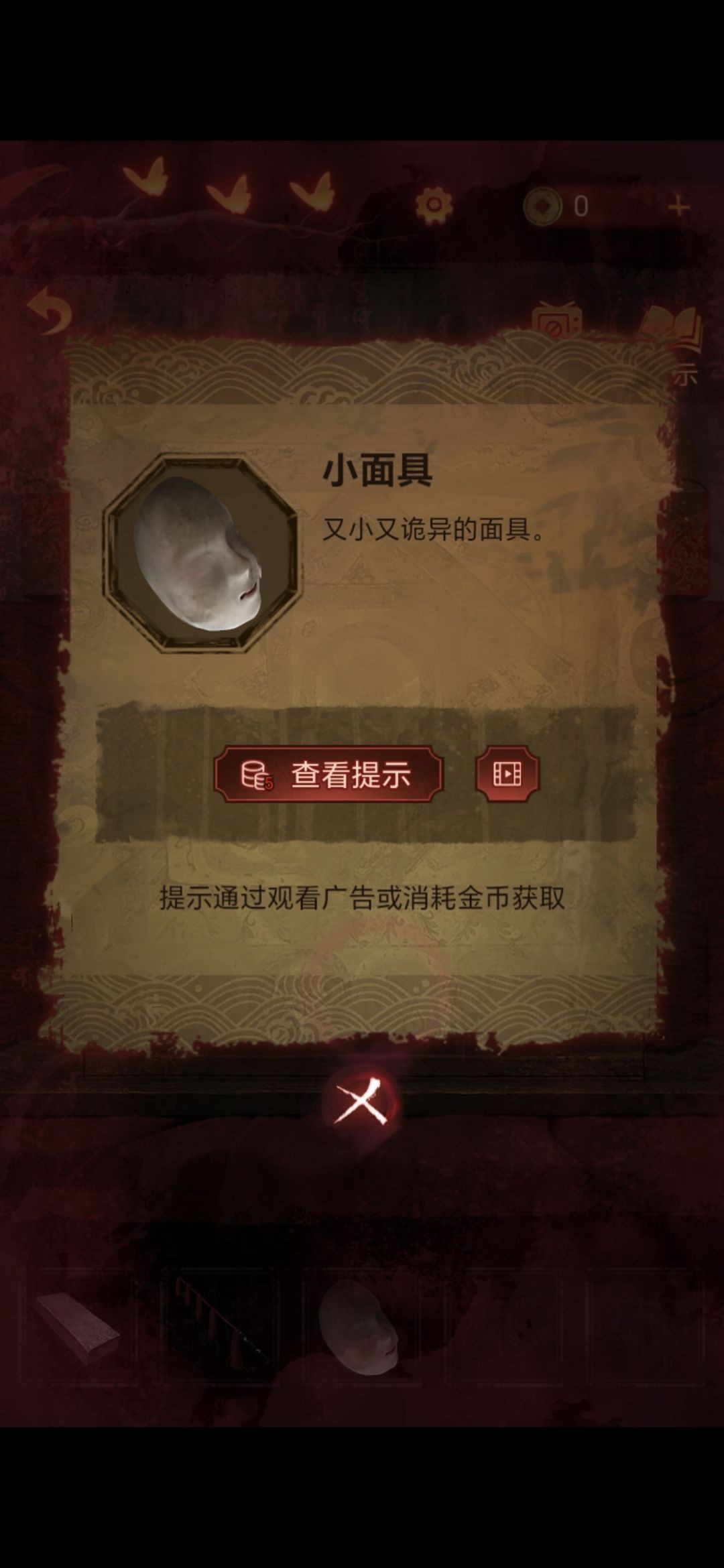The image size is (724, 1568).
Task: Watch an ad video for a hint
Action: click(507, 774)
